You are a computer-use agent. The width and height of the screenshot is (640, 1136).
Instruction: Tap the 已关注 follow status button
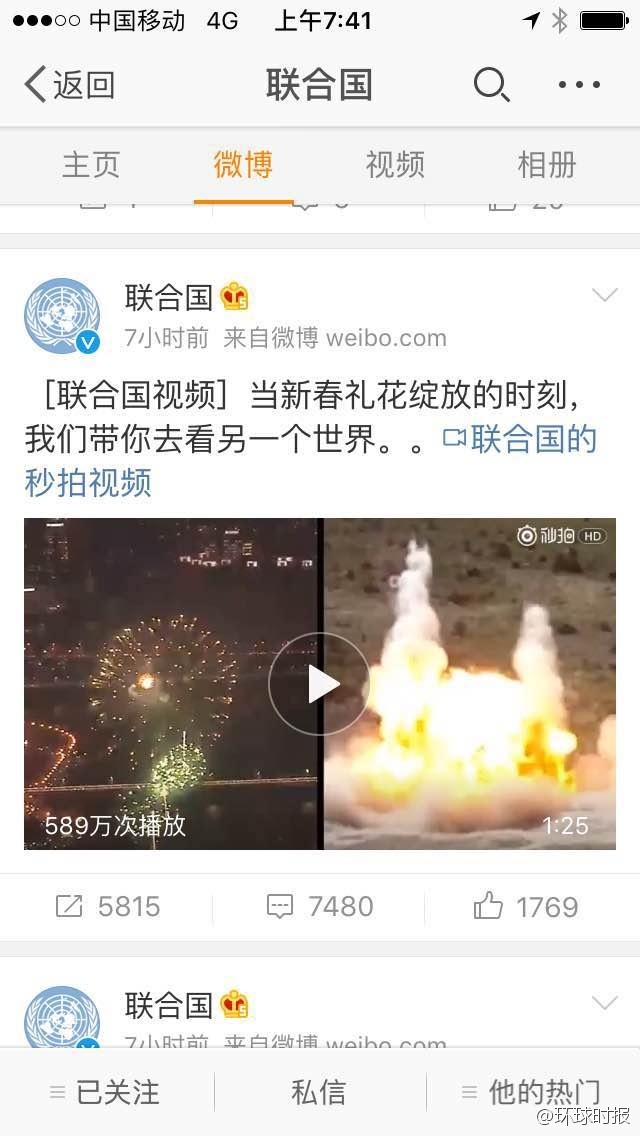105,1092
